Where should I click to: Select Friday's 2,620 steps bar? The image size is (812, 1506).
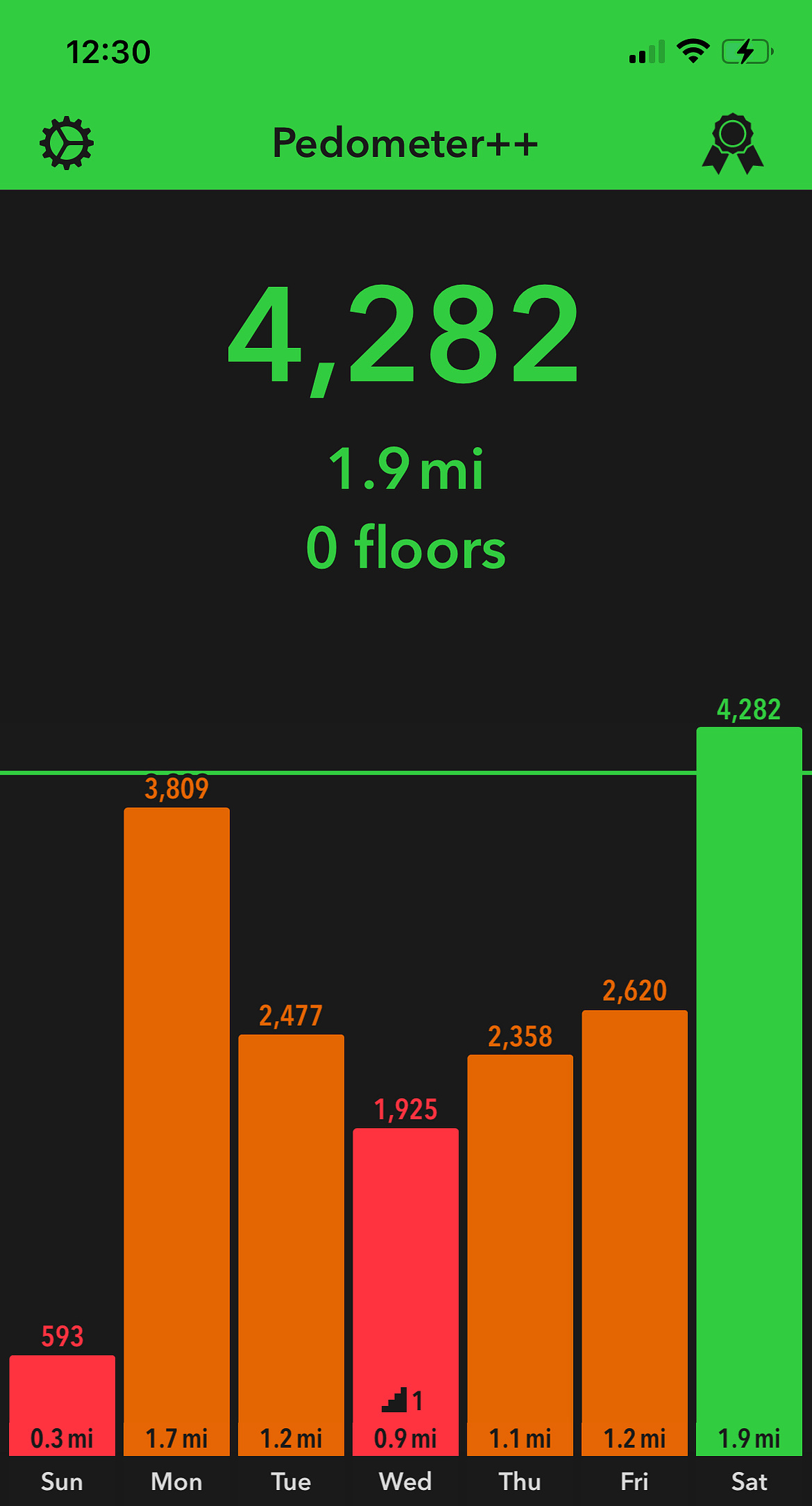pyautogui.click(x=635, y=1233)
